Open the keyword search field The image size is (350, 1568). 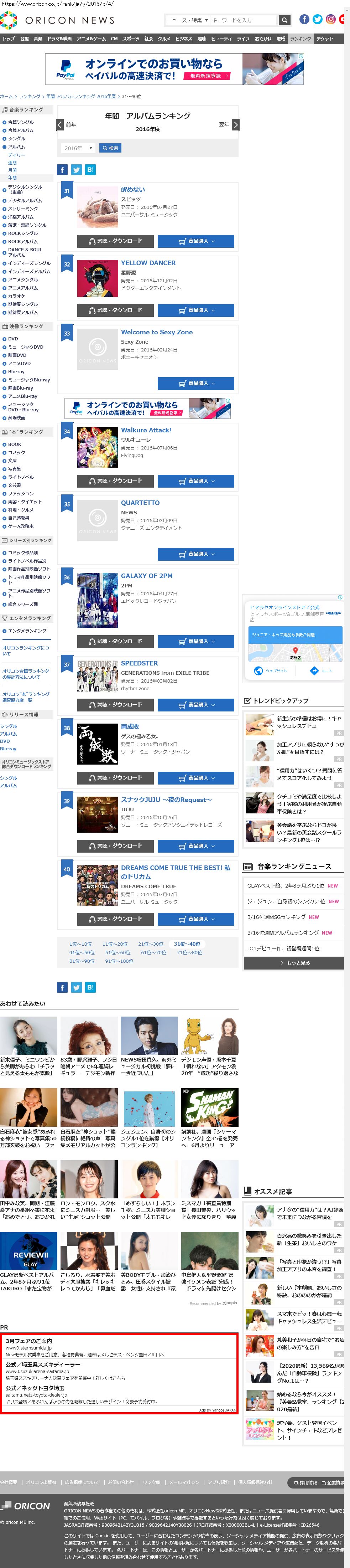(243, 20)
